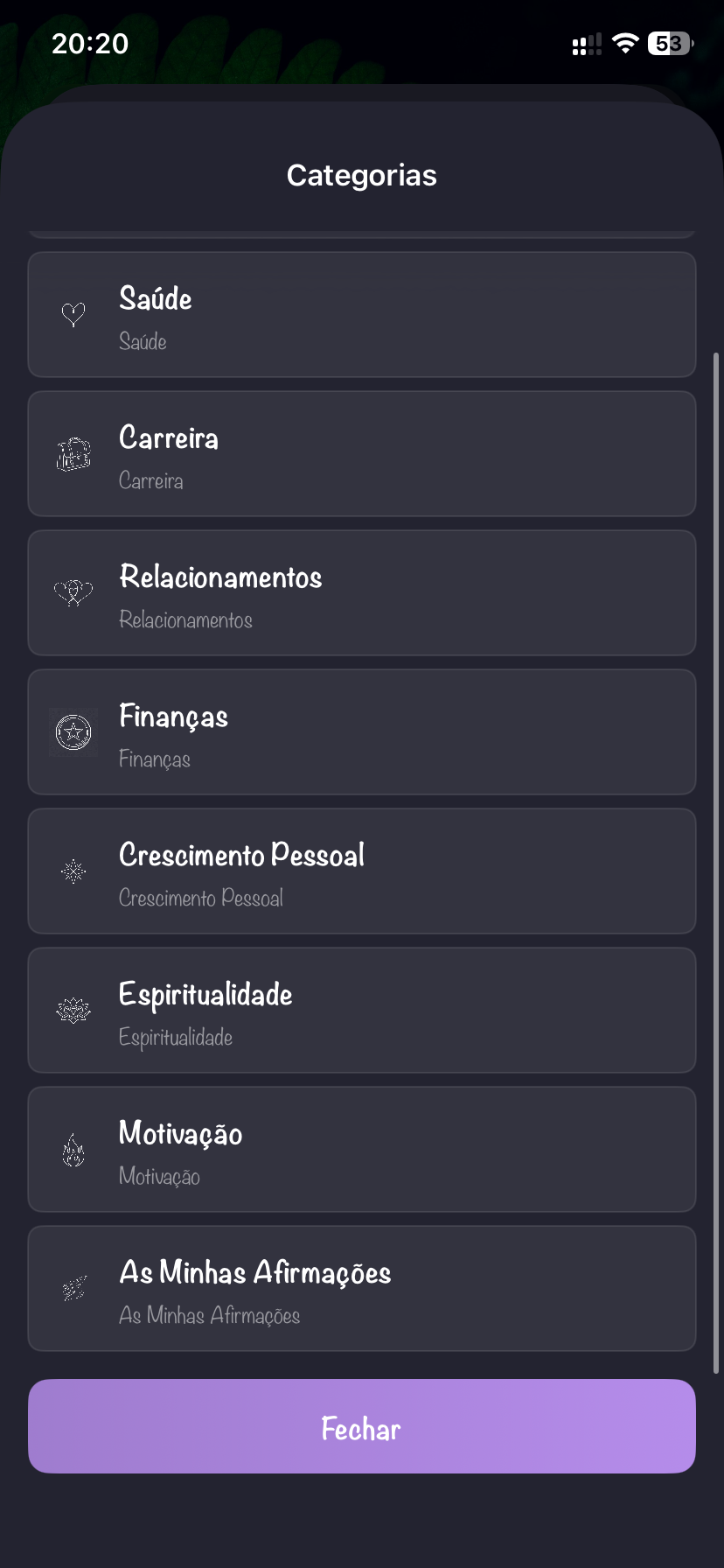Click the sun icon for Crescimento Pessoal
The width and height of the screenshot is (724, 1568).
coord(73,871)
